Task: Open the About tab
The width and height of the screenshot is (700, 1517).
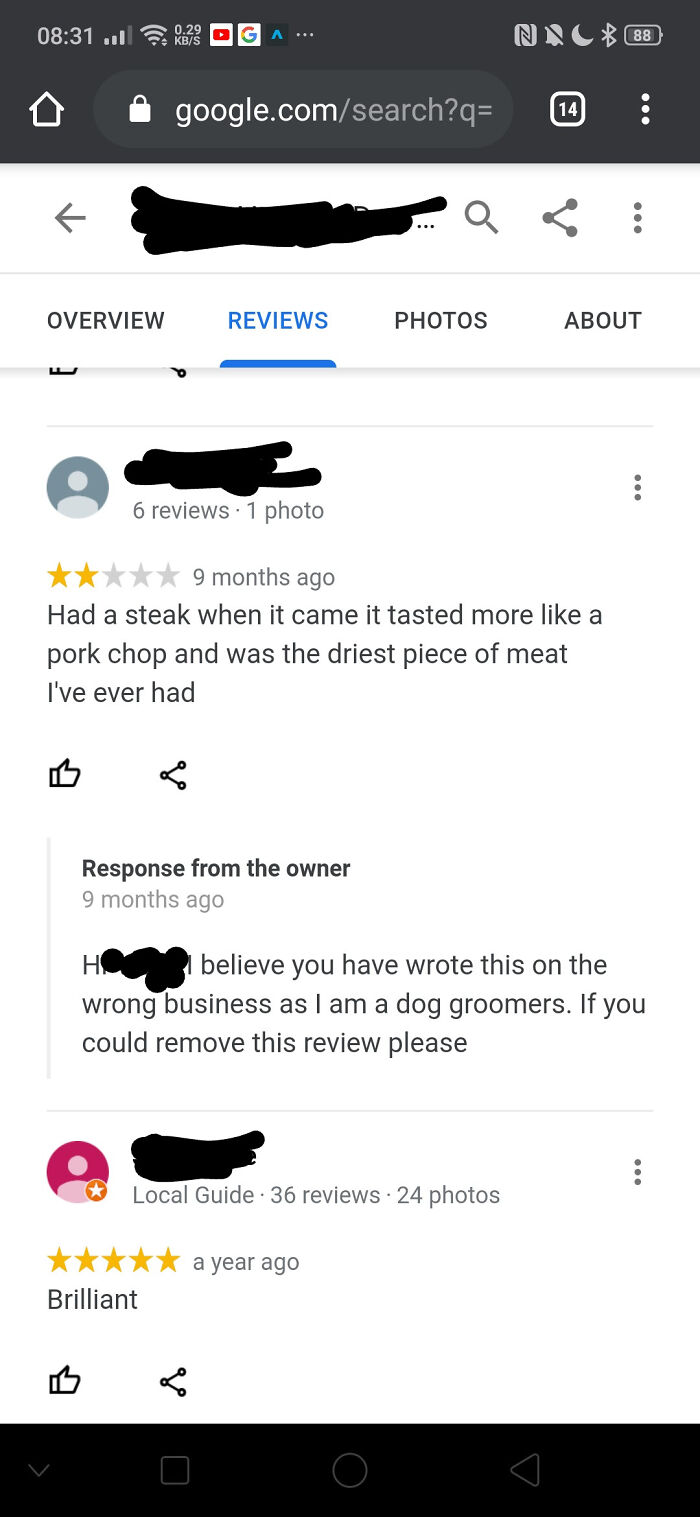Action: 603,321
